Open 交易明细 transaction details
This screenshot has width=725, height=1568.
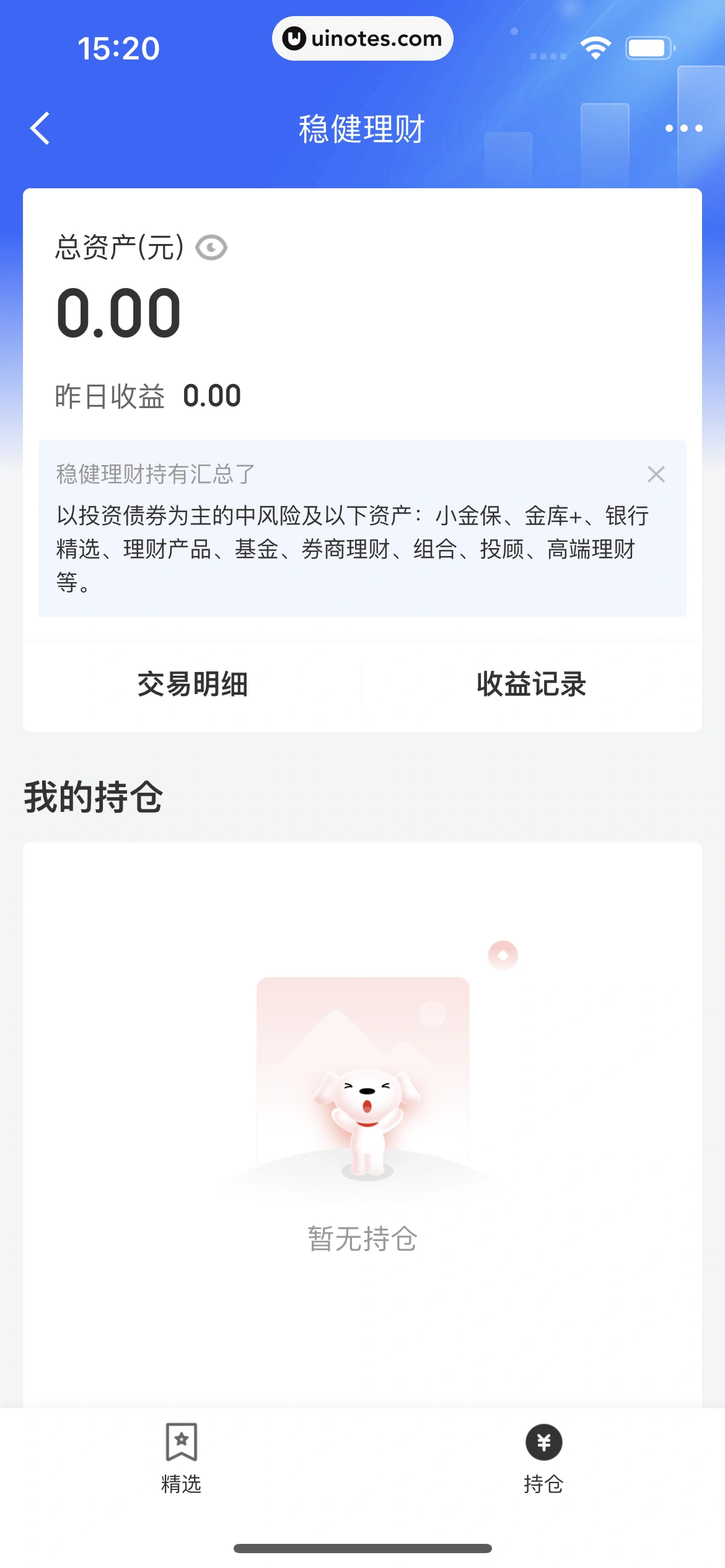(x=193, y=684)
